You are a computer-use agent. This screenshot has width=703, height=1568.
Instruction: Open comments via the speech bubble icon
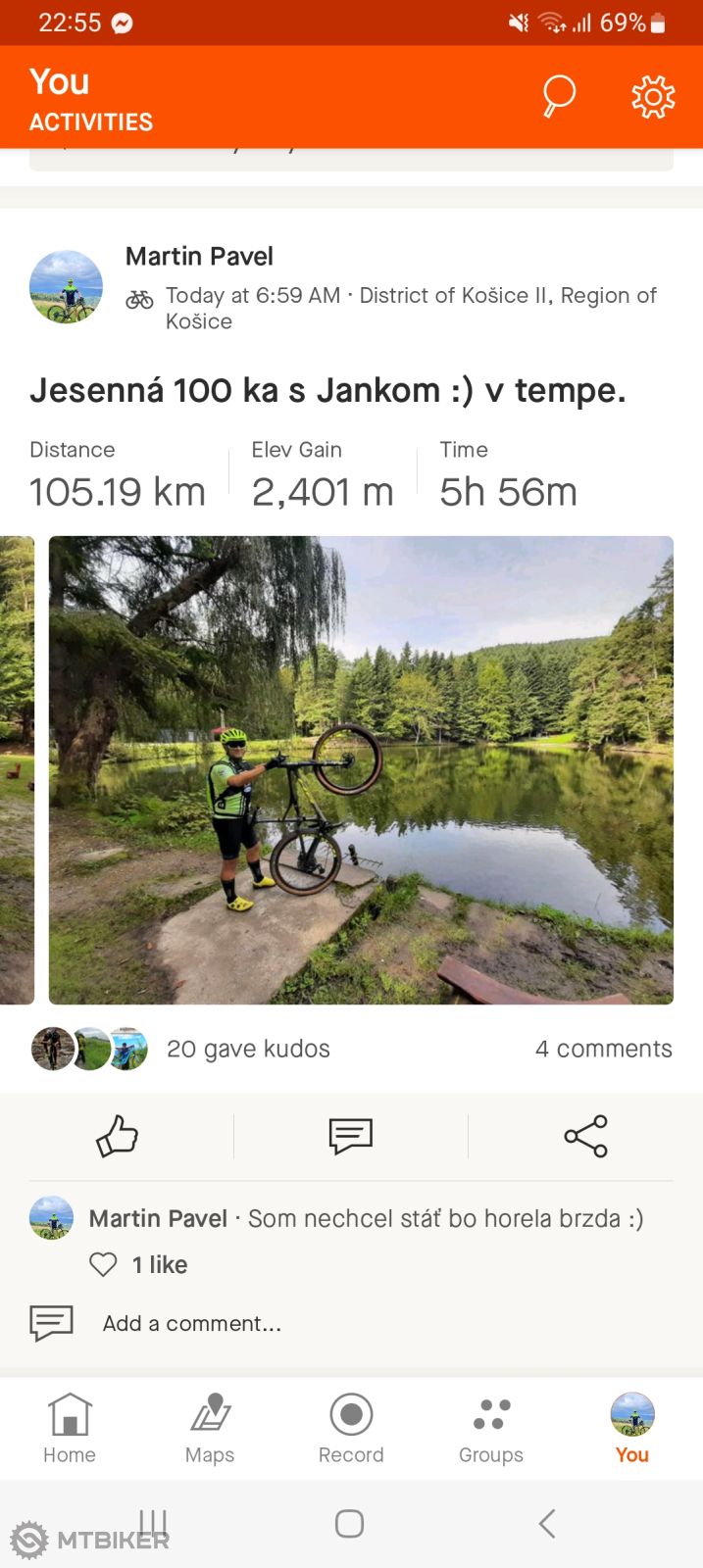click(350, 1137)
